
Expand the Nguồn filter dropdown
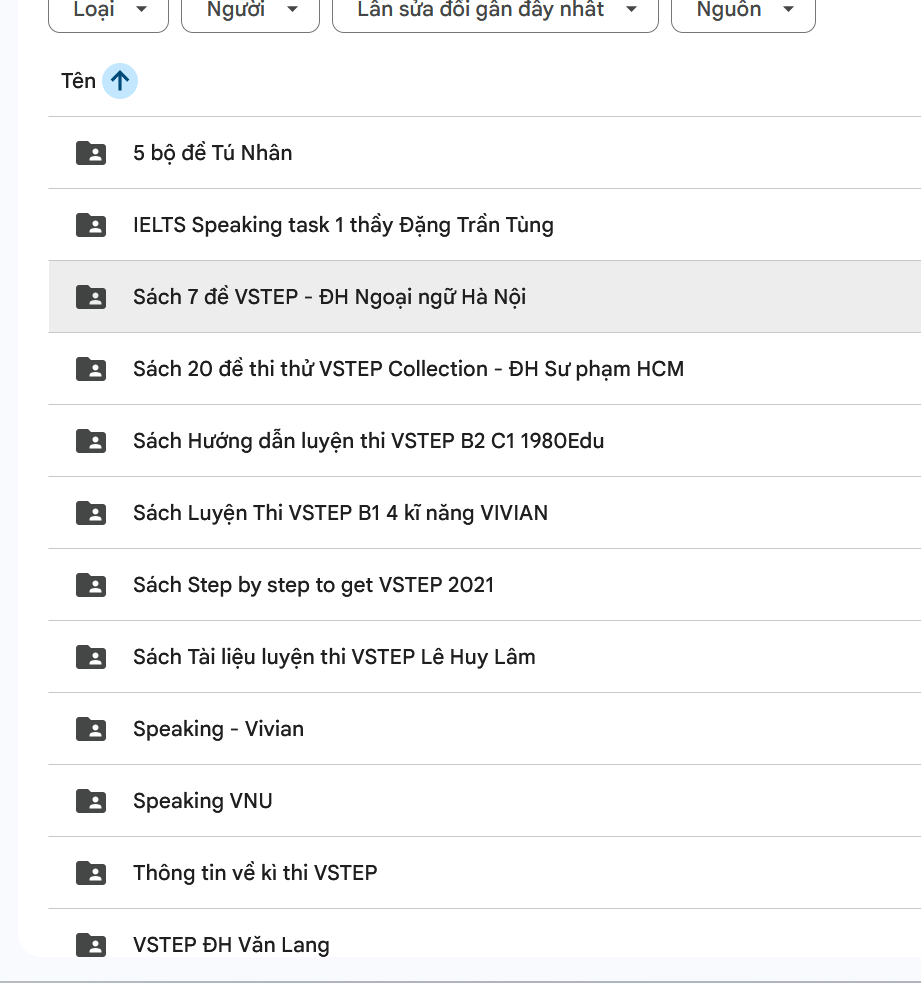tap(742, 11)
